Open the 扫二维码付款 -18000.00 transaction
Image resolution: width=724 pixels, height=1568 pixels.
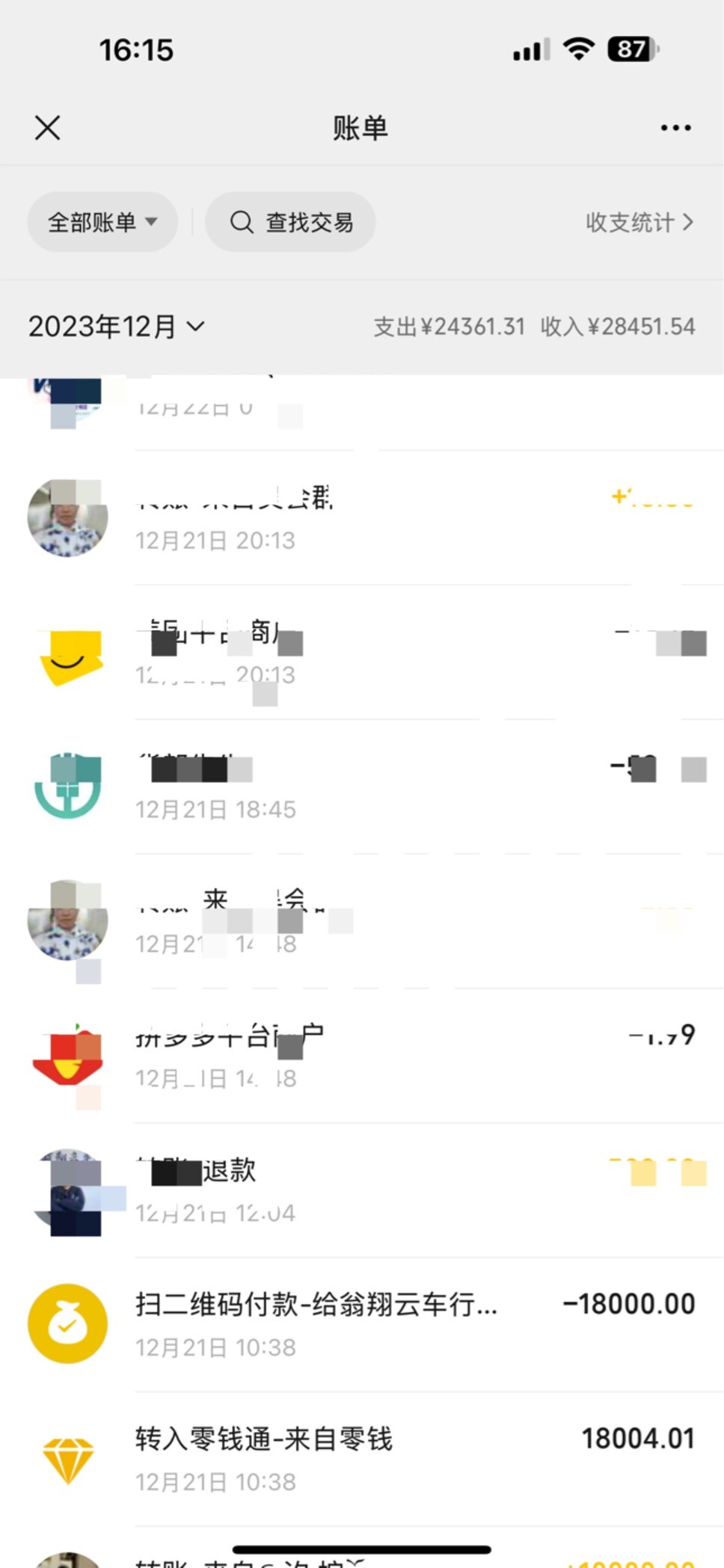pyautogui.click(x=362, y=1324)
